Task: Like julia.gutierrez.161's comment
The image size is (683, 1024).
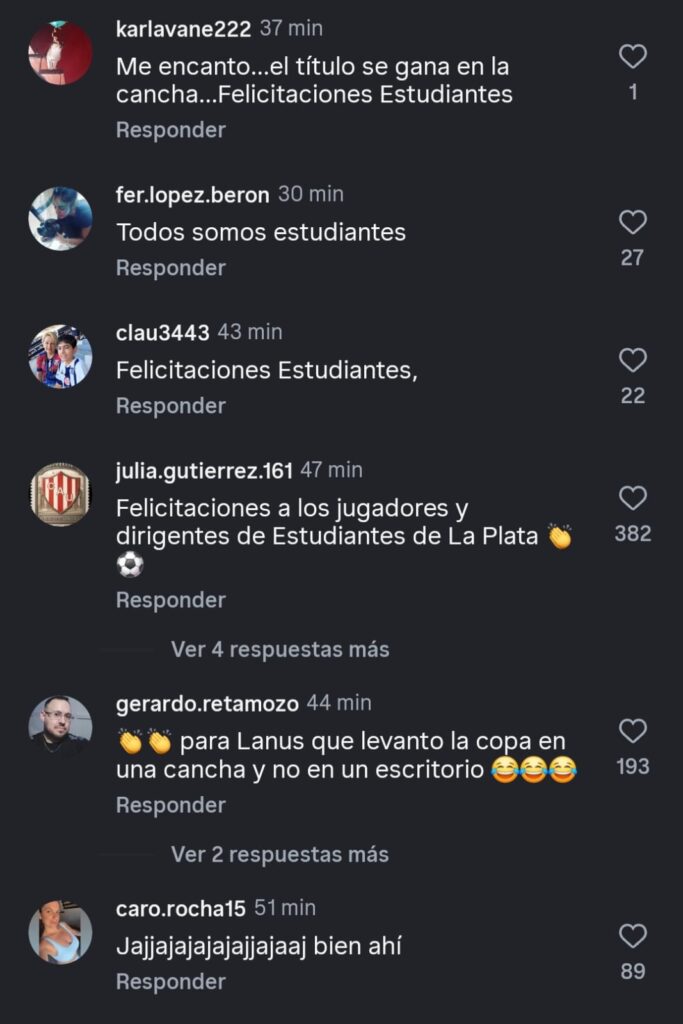Action: pos(632,498)
